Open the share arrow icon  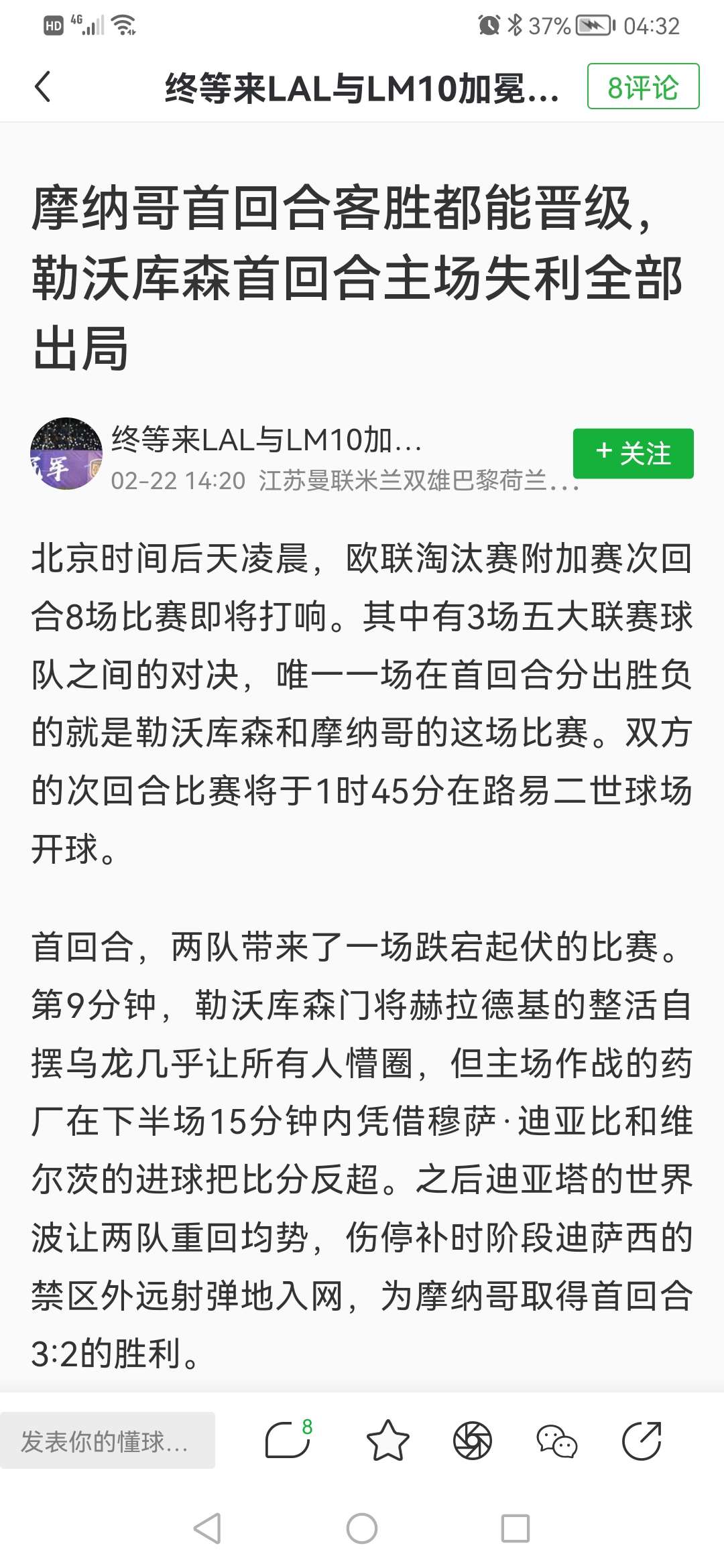click(642, 1440)
